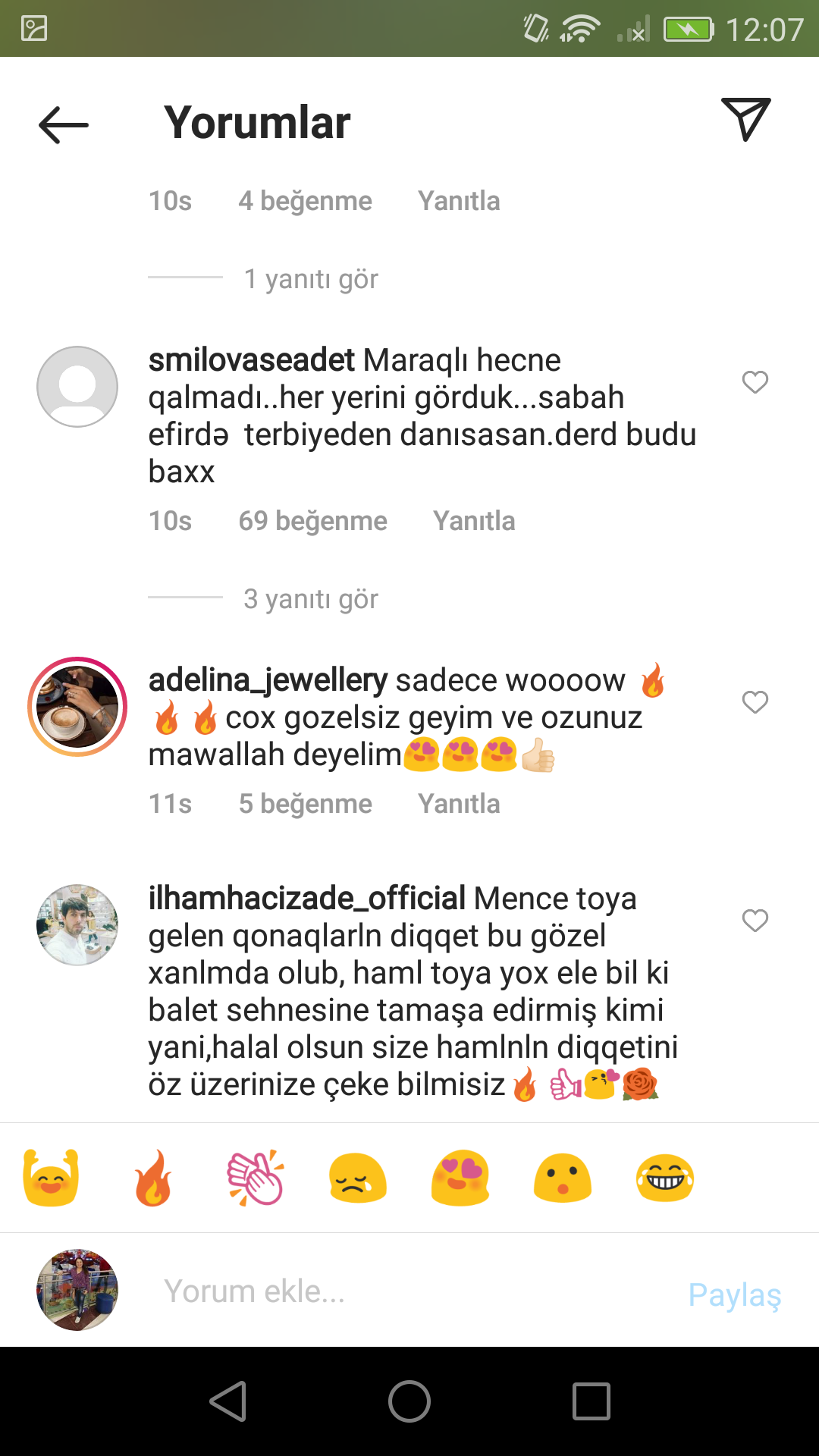The height and width of the screenshot is (1456, 819).
Task: Insert the clapping hands emoji
Action: (x=256, y=1178)
